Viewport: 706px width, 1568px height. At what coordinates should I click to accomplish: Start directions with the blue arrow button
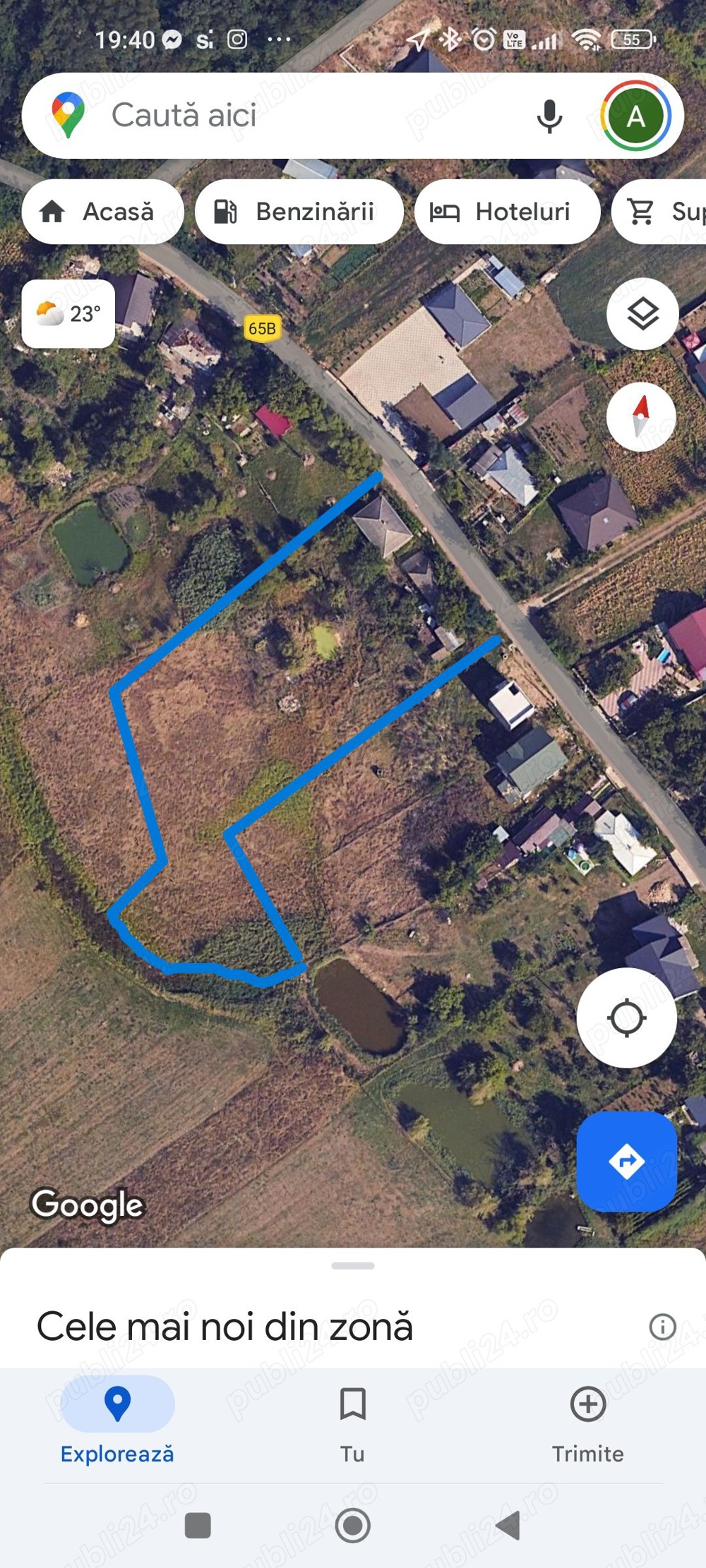point(626,1161)
